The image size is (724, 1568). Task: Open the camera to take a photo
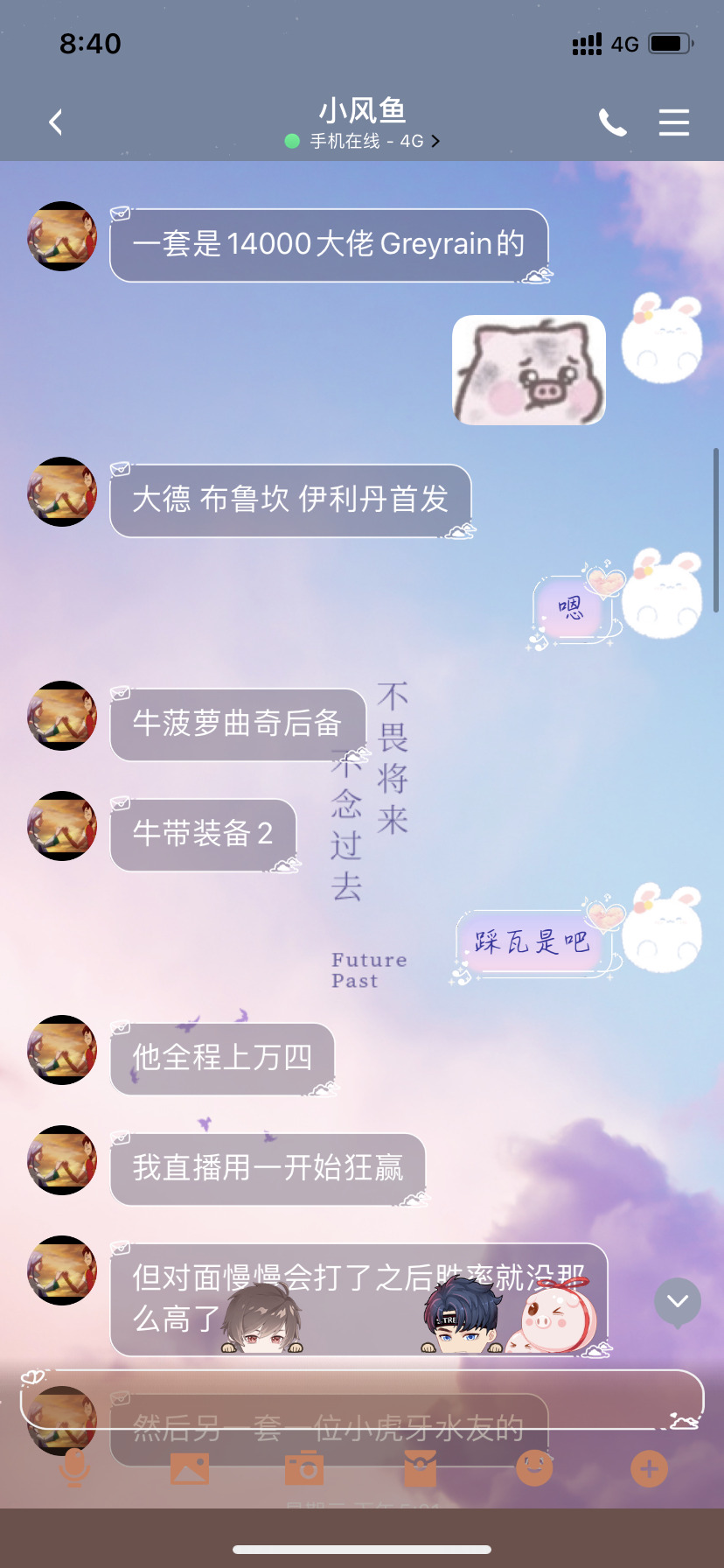pos(304,1468)
